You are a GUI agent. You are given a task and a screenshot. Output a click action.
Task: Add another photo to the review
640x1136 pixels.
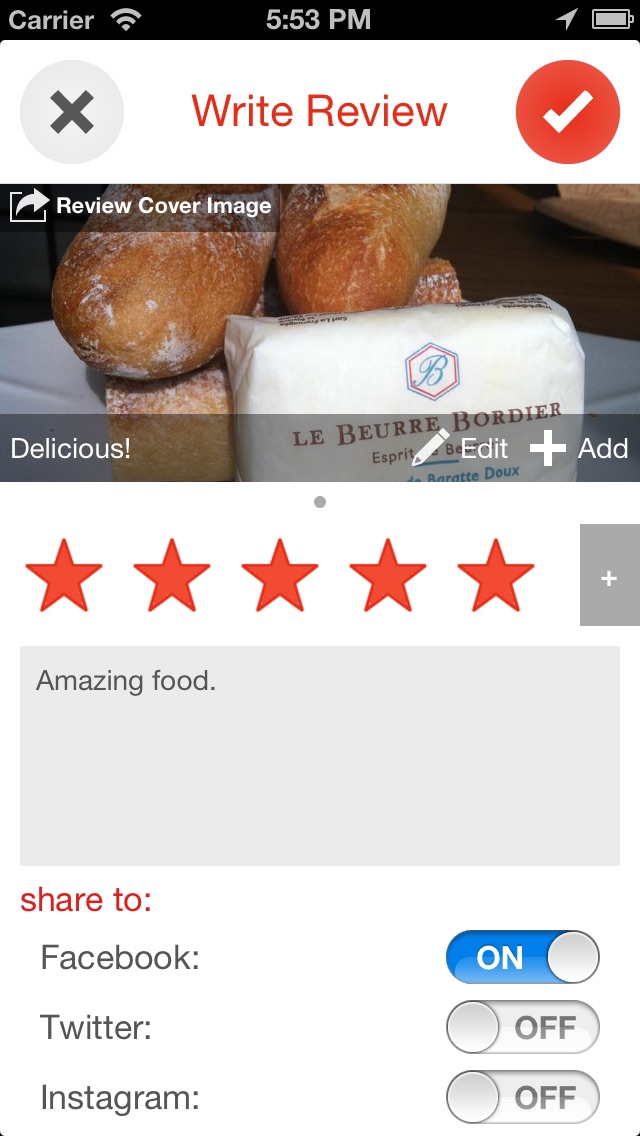click(579, 448)
